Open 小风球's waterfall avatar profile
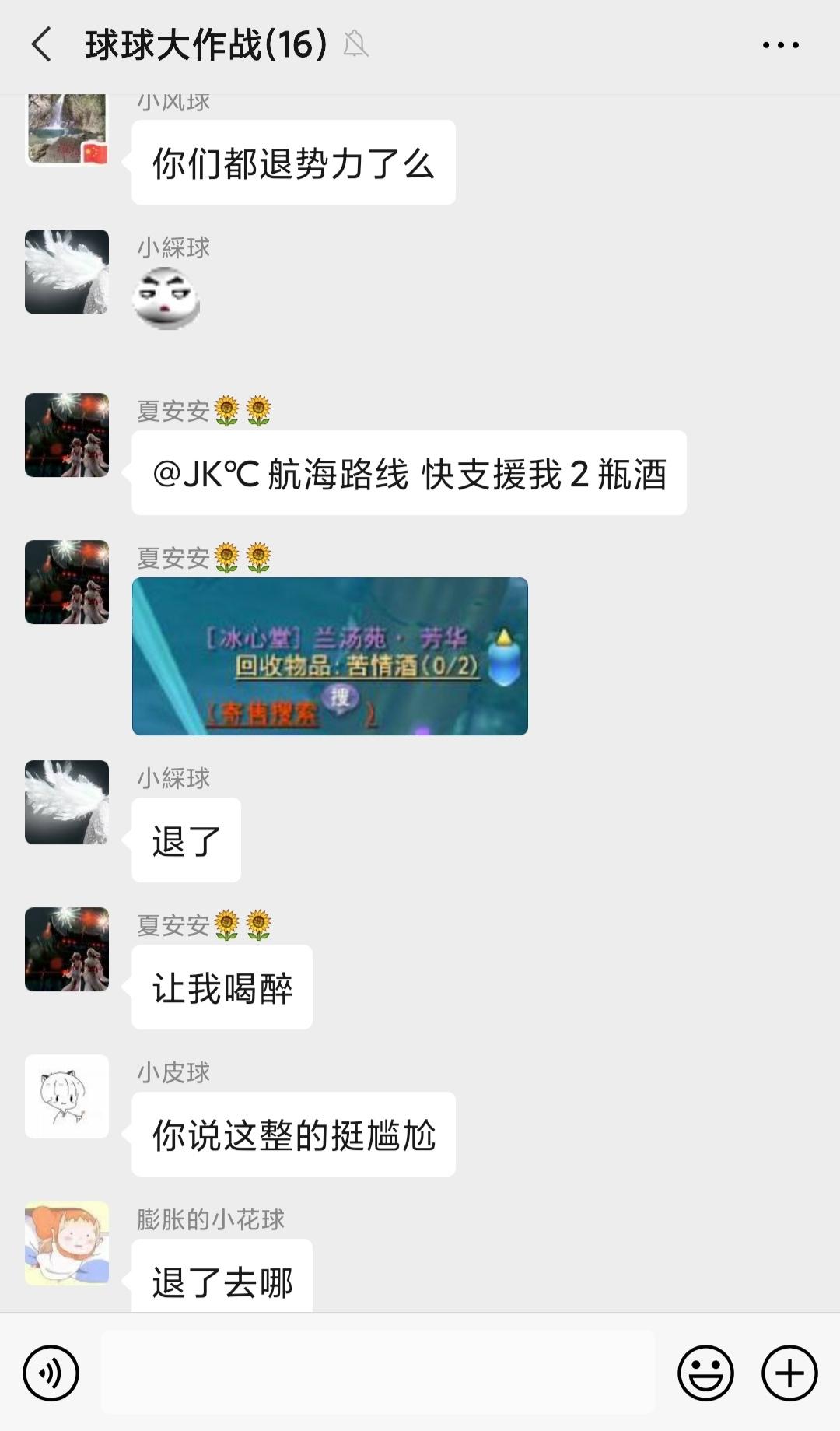The width and height of the screenshot is (840, 1431). pyautogui.click(x=67, y=130)
